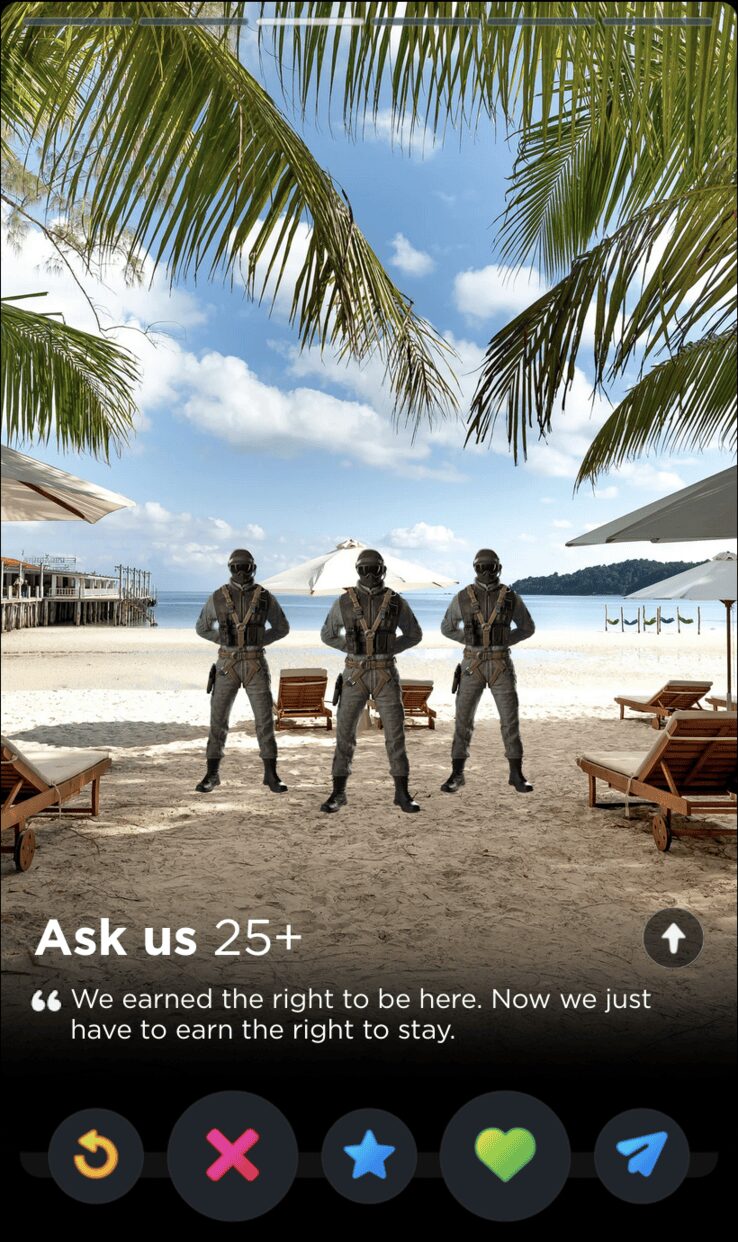
Task: Tap the rewind undo button
Action: click(x=96, y=1155)
